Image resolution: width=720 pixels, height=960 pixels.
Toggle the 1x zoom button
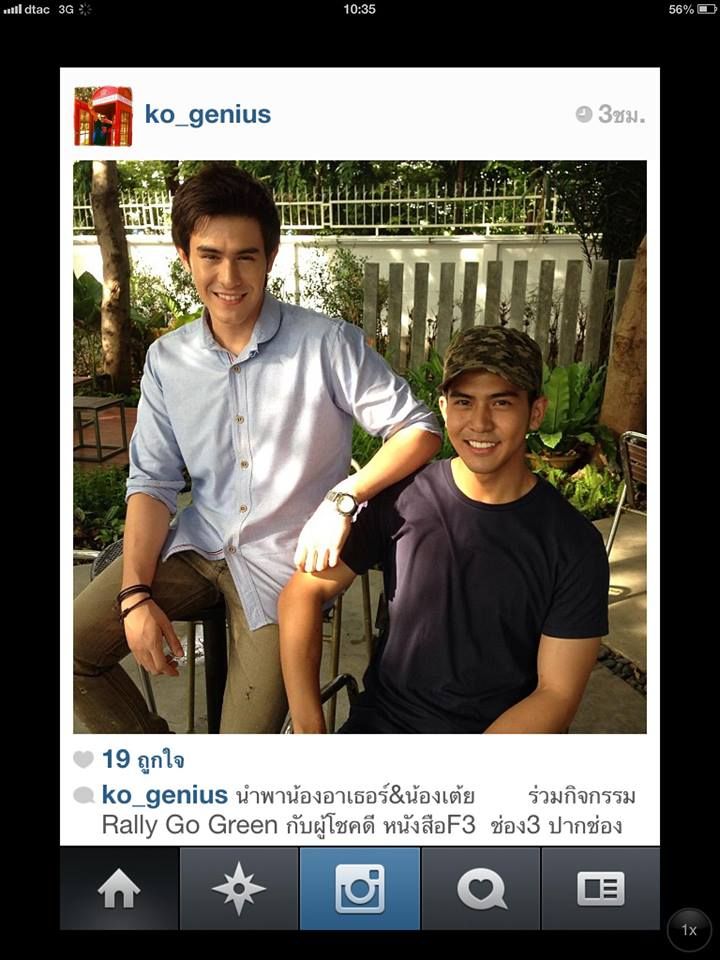(x=689, y=930)
